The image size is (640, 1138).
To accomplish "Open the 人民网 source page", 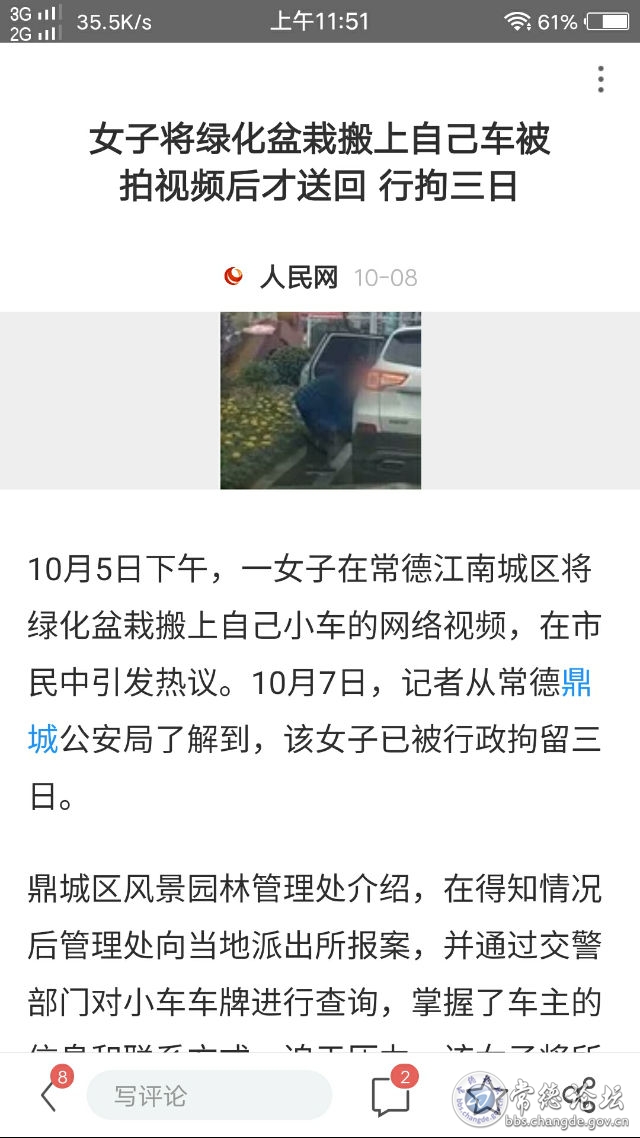I will click(298, 277).
